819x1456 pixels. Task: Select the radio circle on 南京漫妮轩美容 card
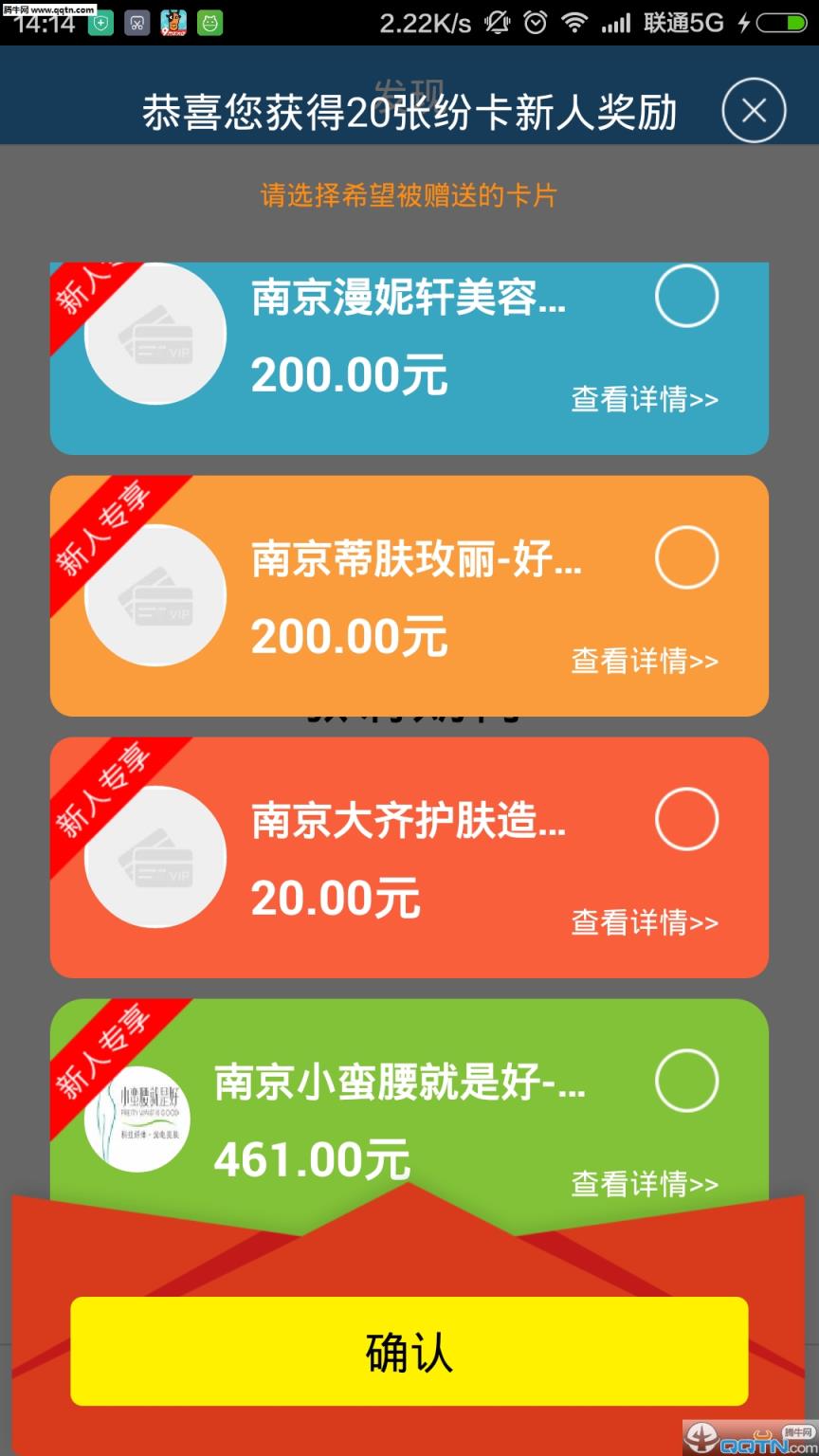[x=687, y=296]
